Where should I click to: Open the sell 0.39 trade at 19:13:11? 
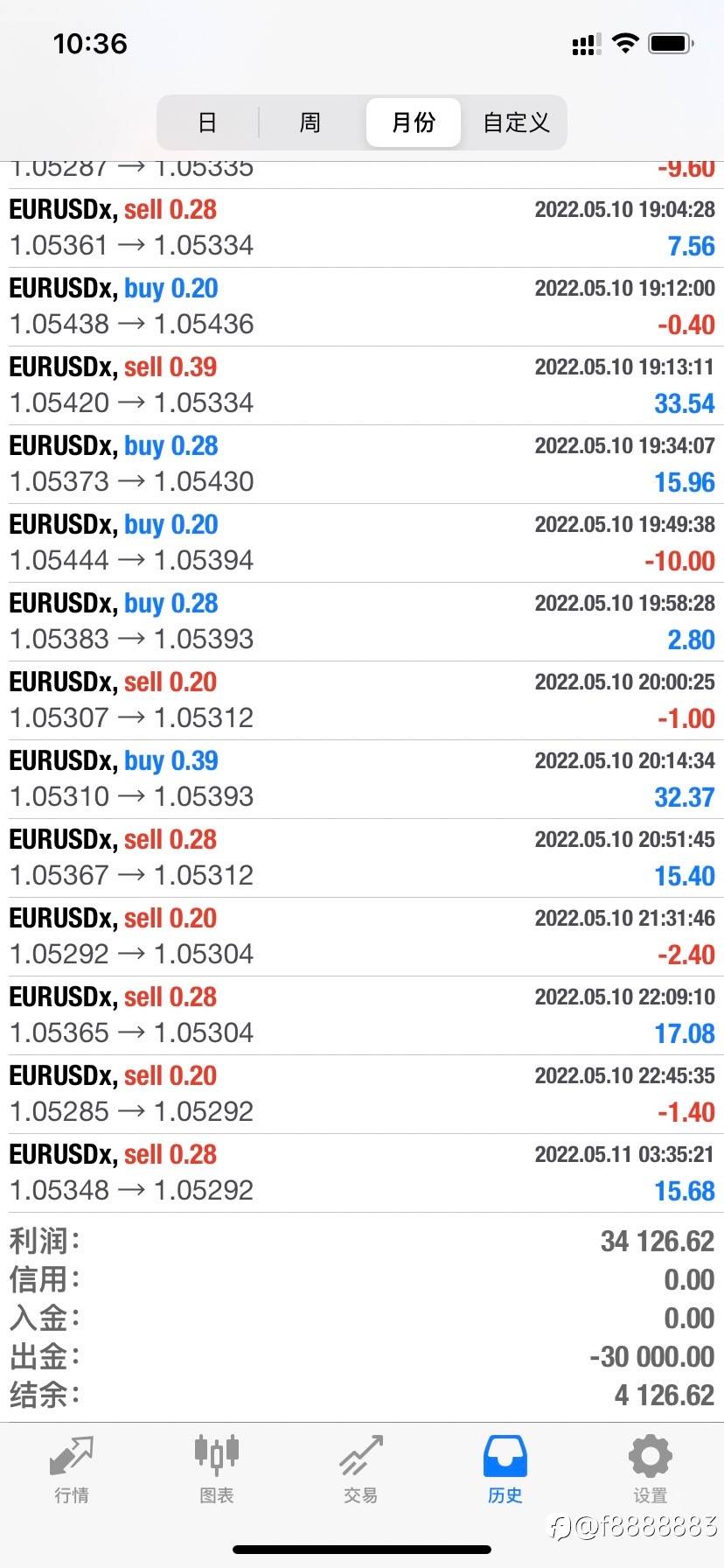tap(362, 386)
